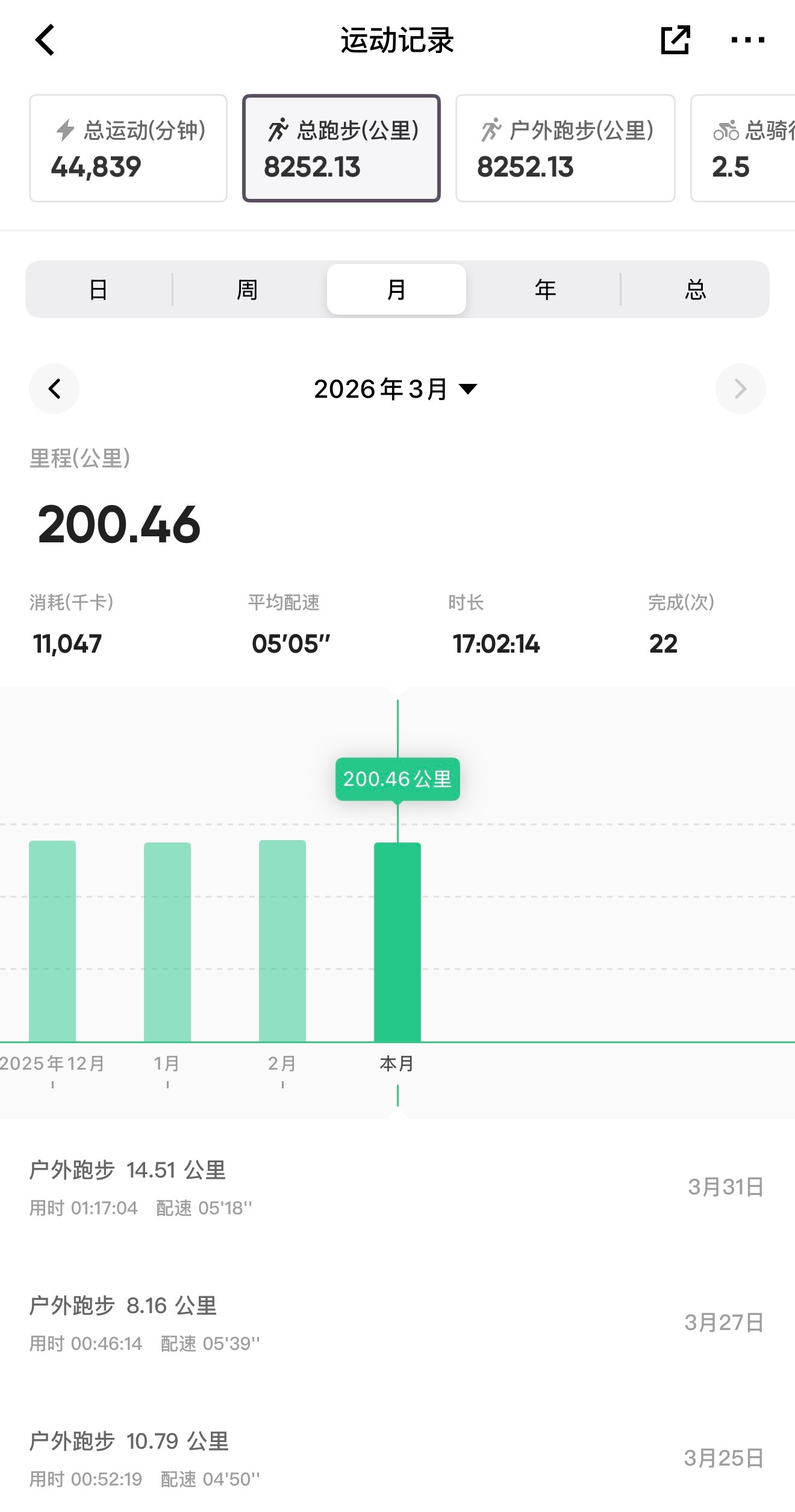Switch to the 周 view tab
Viewport: 795px width, 1512px height.
[247, 289]
